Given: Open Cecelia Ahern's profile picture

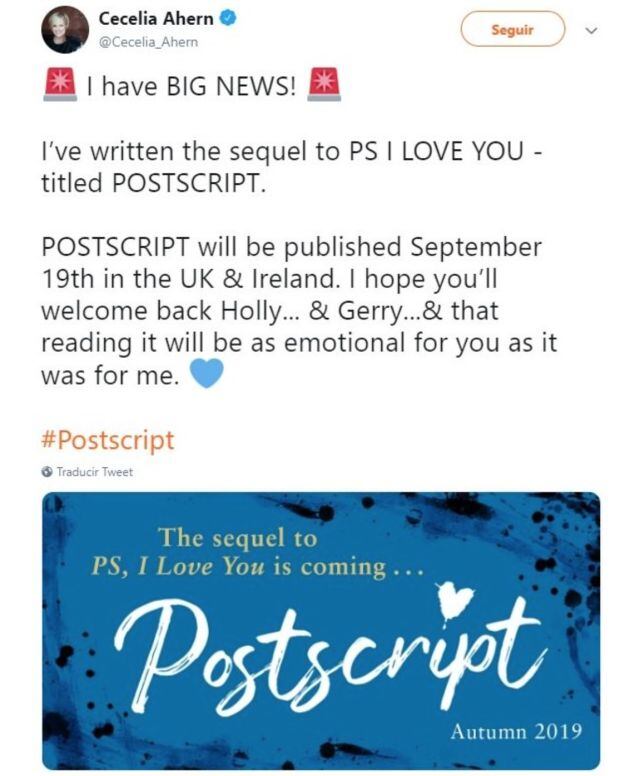Looking at the screenshot, I should tap(65, 29).
